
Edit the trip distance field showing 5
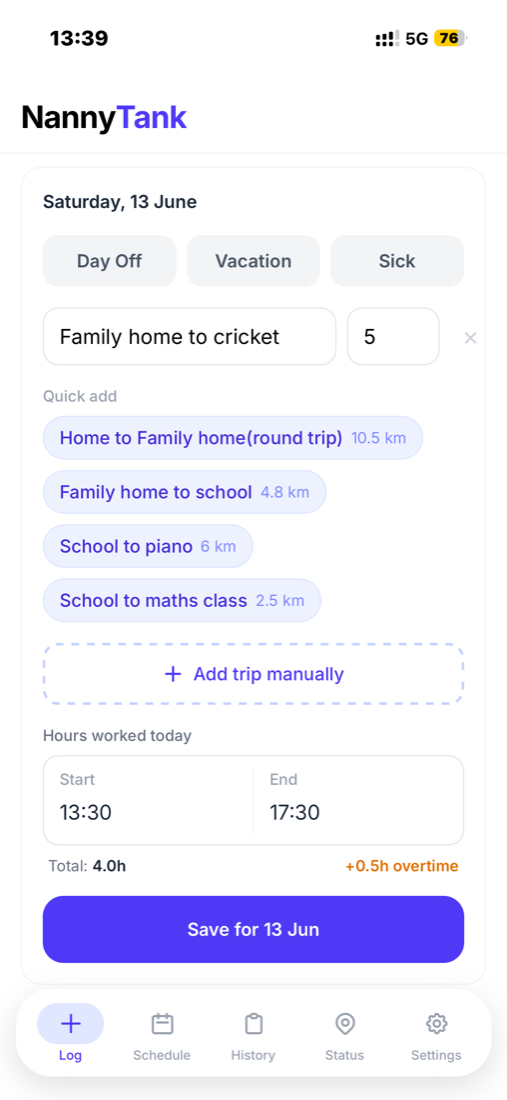(x=393, y=337)
